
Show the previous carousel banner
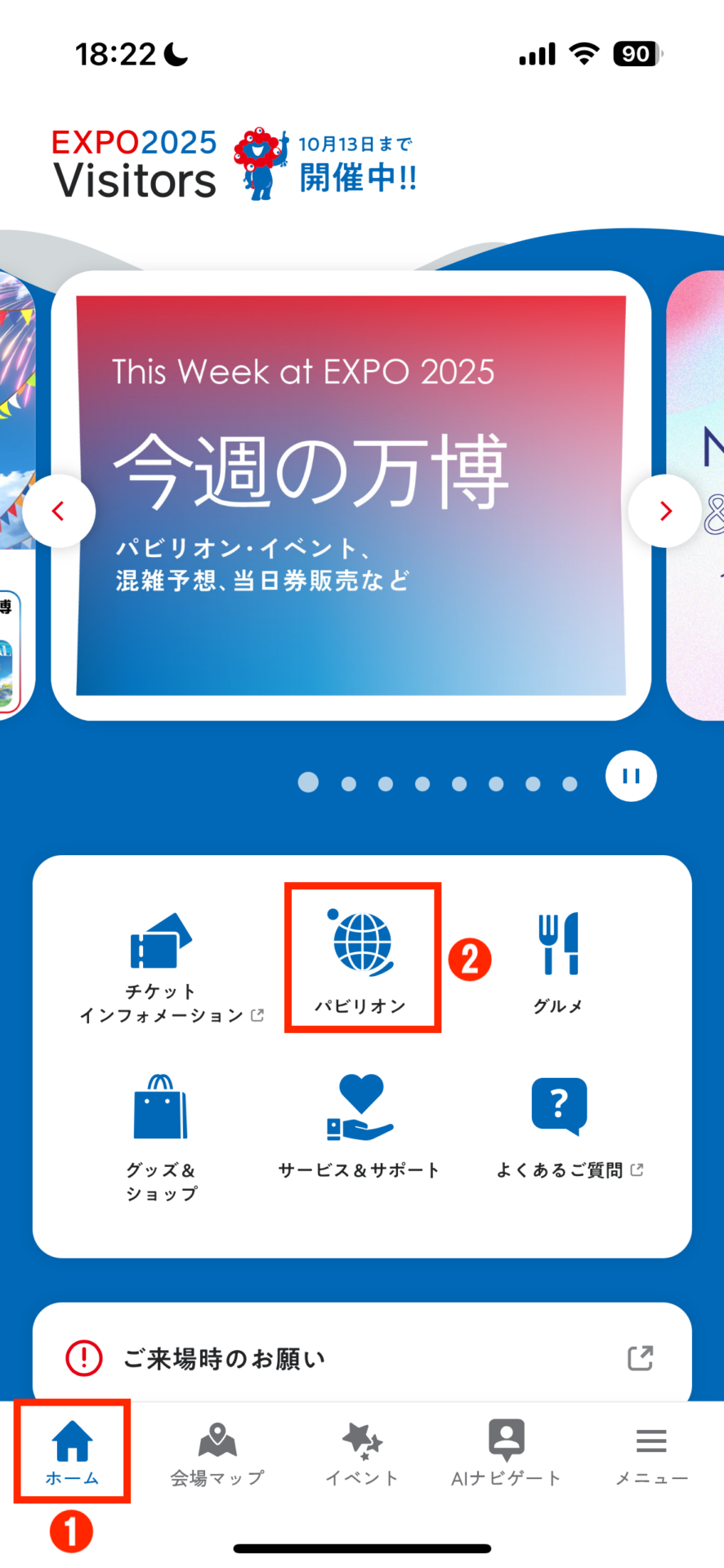(59, 511)
